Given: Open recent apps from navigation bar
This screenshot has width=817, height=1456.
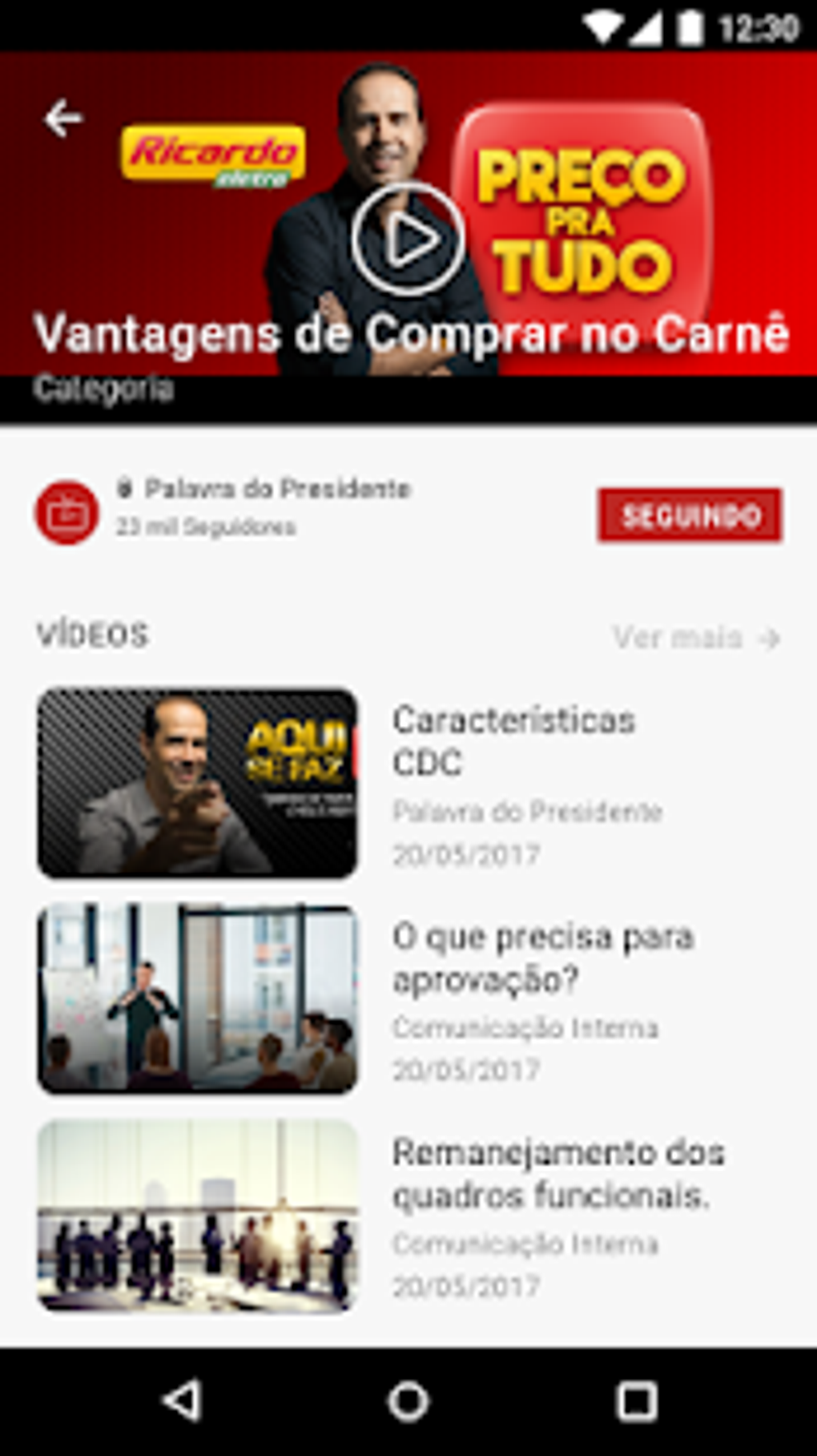Looking at the screenshot, I should click(636, 1402).
